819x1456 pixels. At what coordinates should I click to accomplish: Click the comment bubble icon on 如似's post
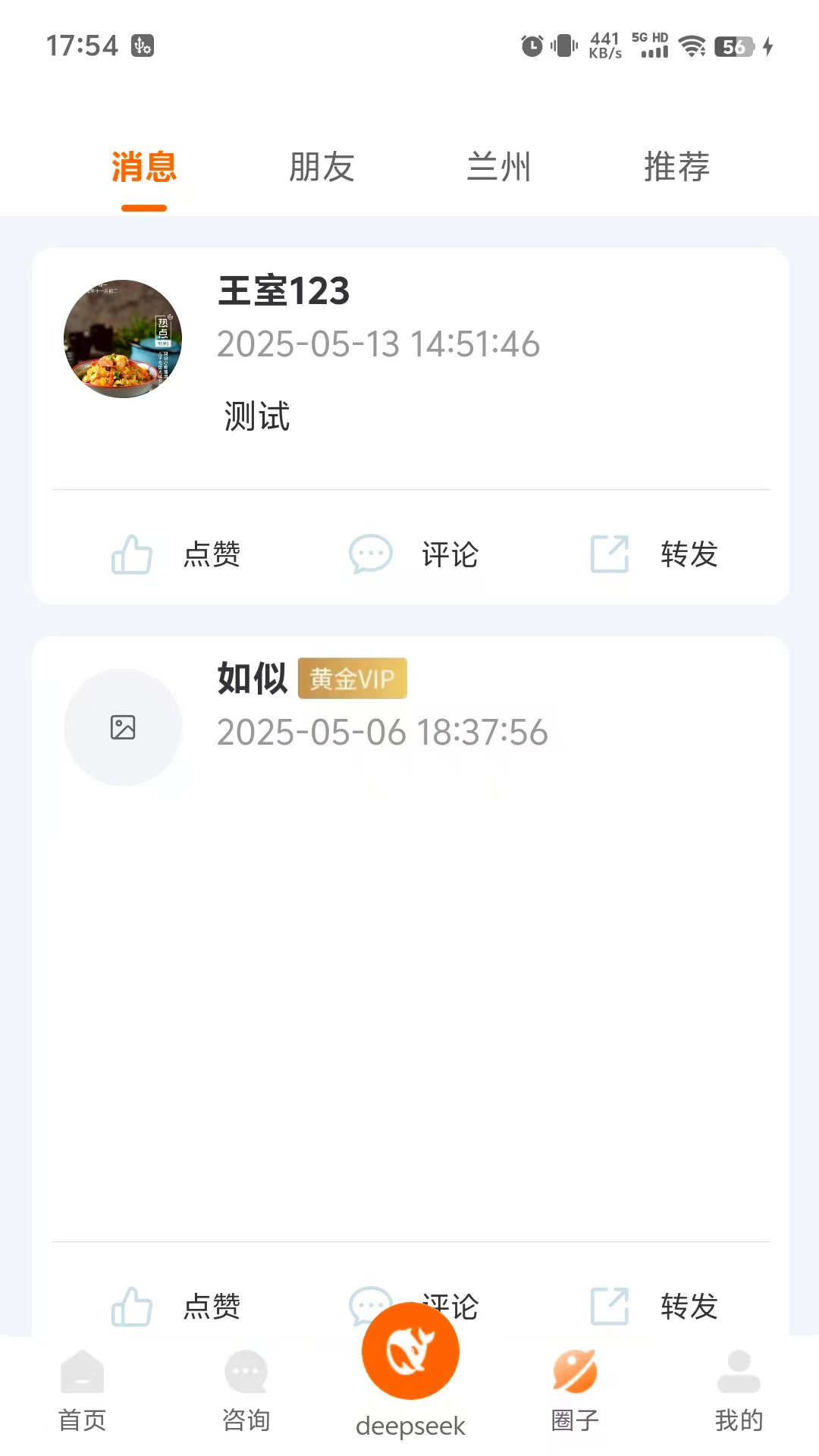coord(369,1306)
